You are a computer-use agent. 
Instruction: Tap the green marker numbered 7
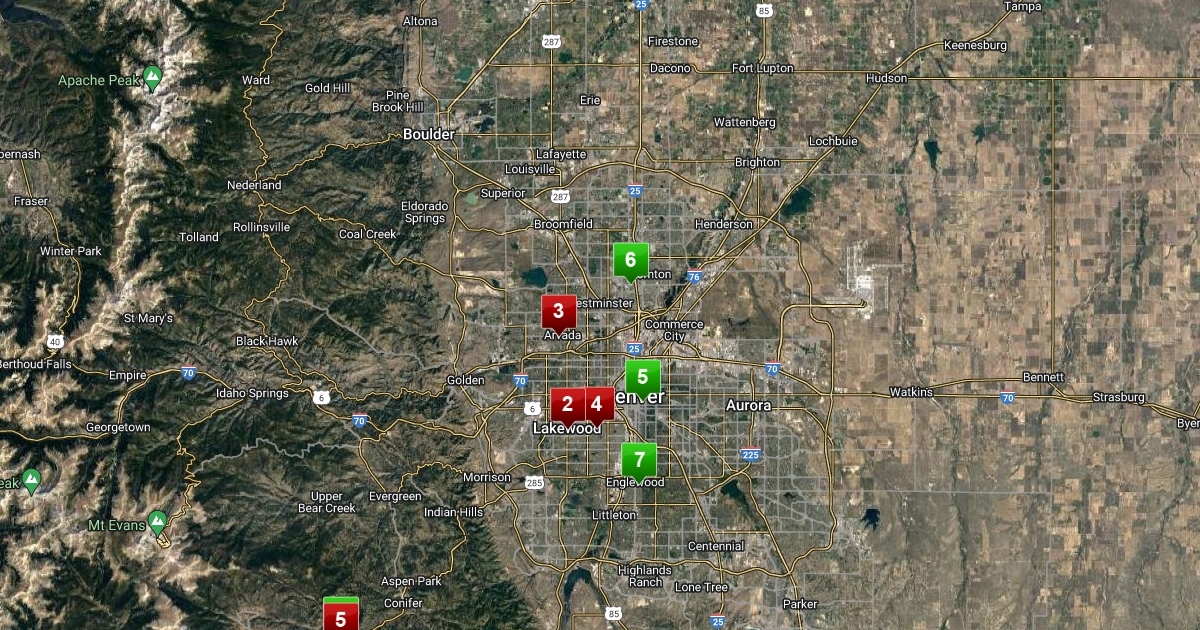point(638,460)
